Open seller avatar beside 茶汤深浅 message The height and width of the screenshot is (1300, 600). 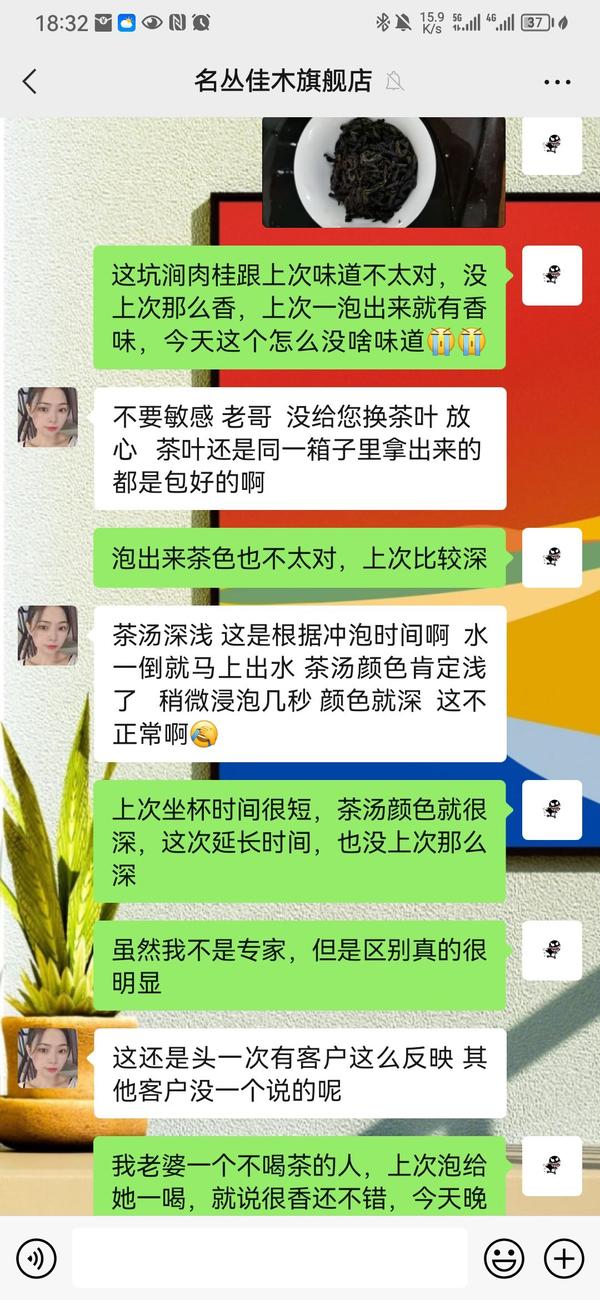[47, 635]
